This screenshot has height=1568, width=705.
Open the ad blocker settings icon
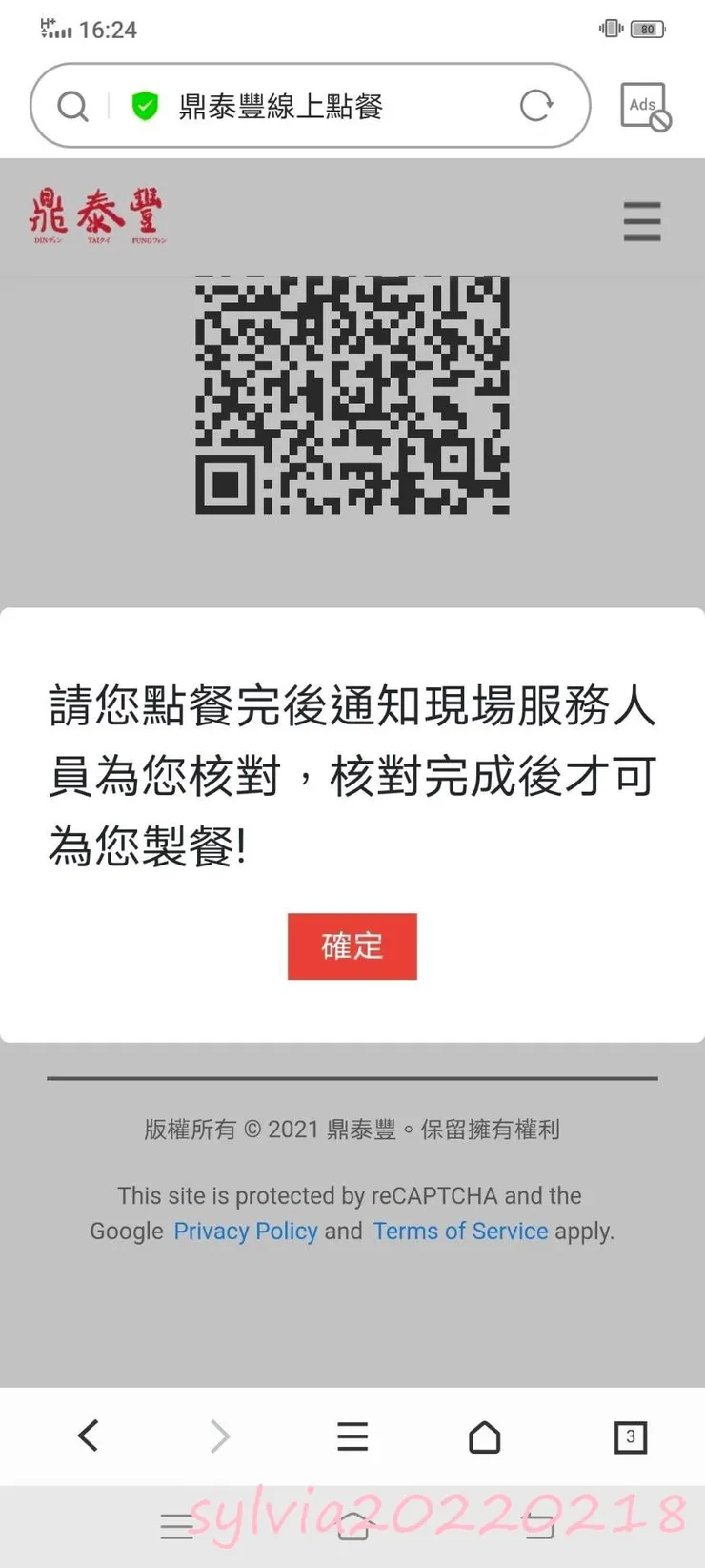pos(646,105)
